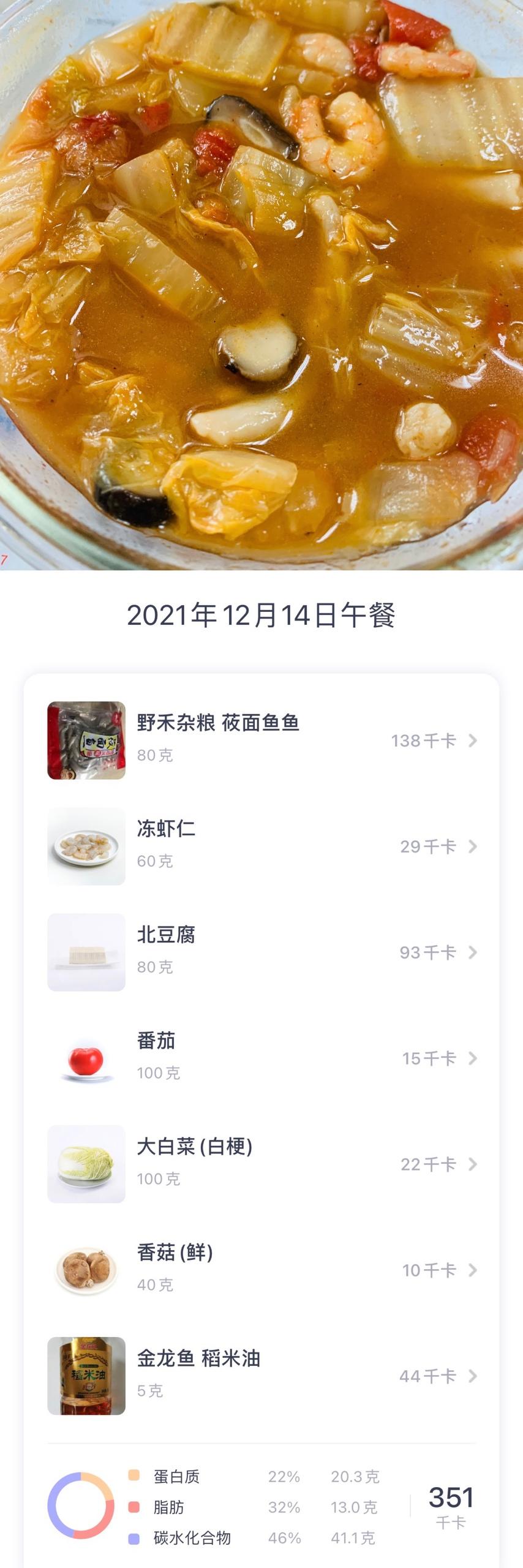This screenshot has height=1568, width=523.
Task: Tap the tofu image next to 北豆腐
Action: click(86, 951)
